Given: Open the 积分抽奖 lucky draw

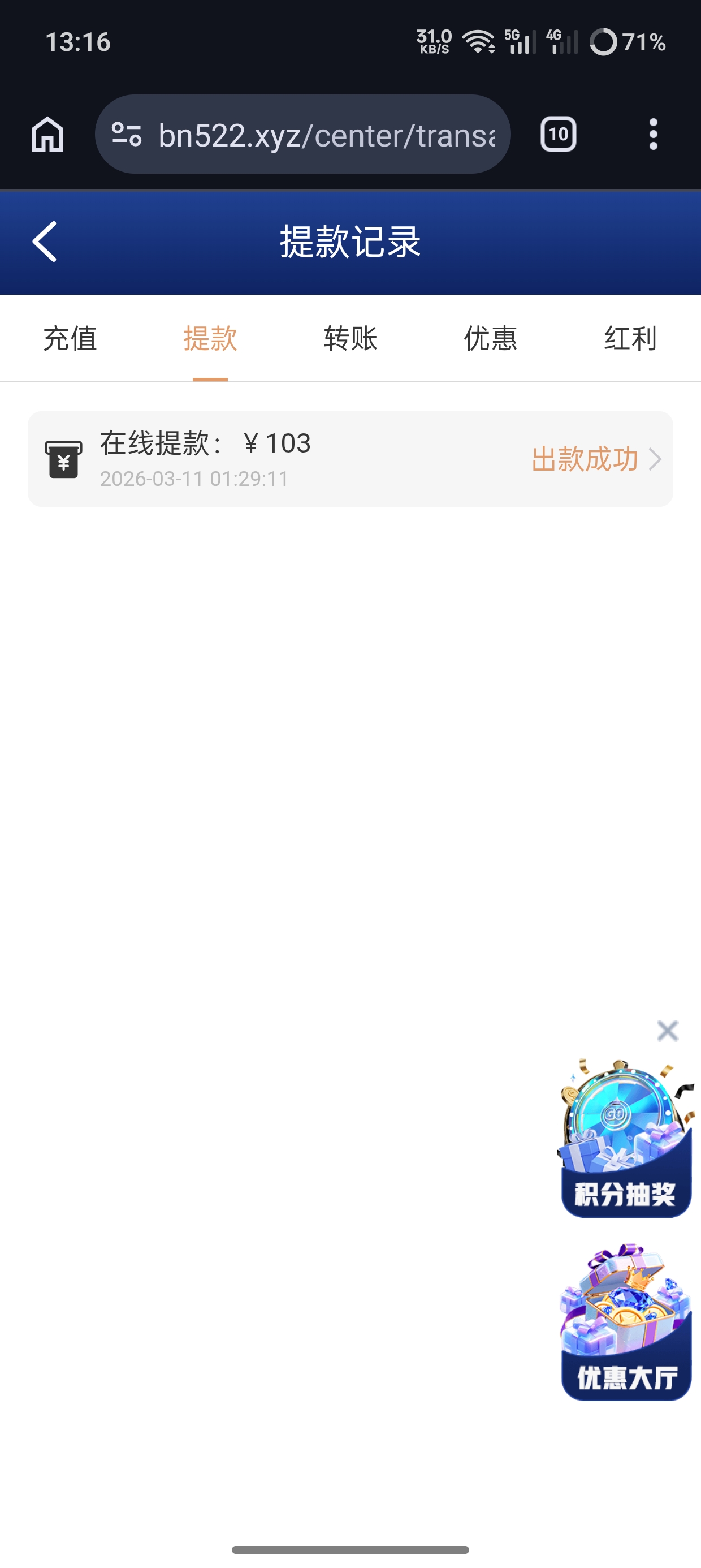Looking at the screenshot, I should (x=626, y=1138).
